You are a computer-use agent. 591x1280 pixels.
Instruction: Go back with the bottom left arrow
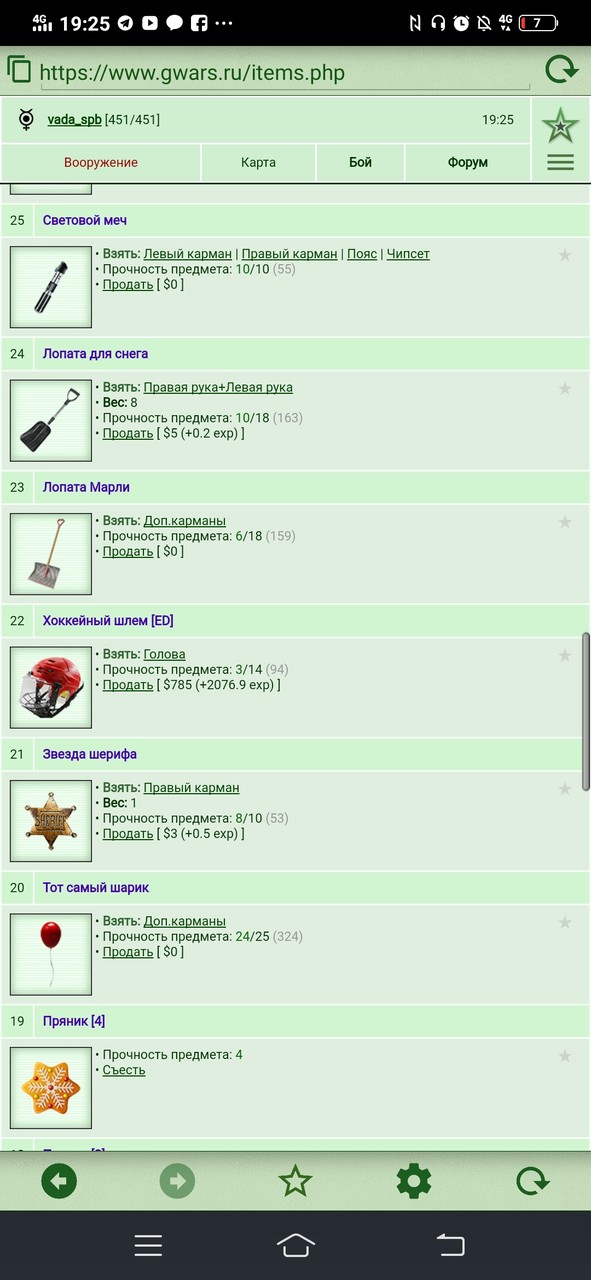tap(59, 1181)
